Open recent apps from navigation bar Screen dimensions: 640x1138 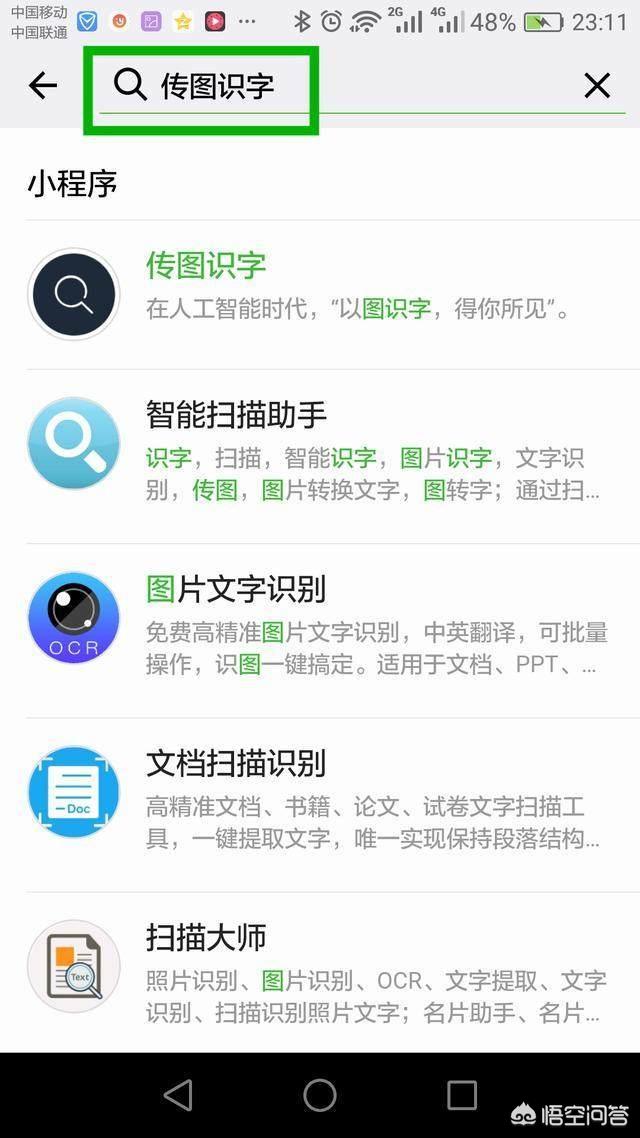(461, 1094)
